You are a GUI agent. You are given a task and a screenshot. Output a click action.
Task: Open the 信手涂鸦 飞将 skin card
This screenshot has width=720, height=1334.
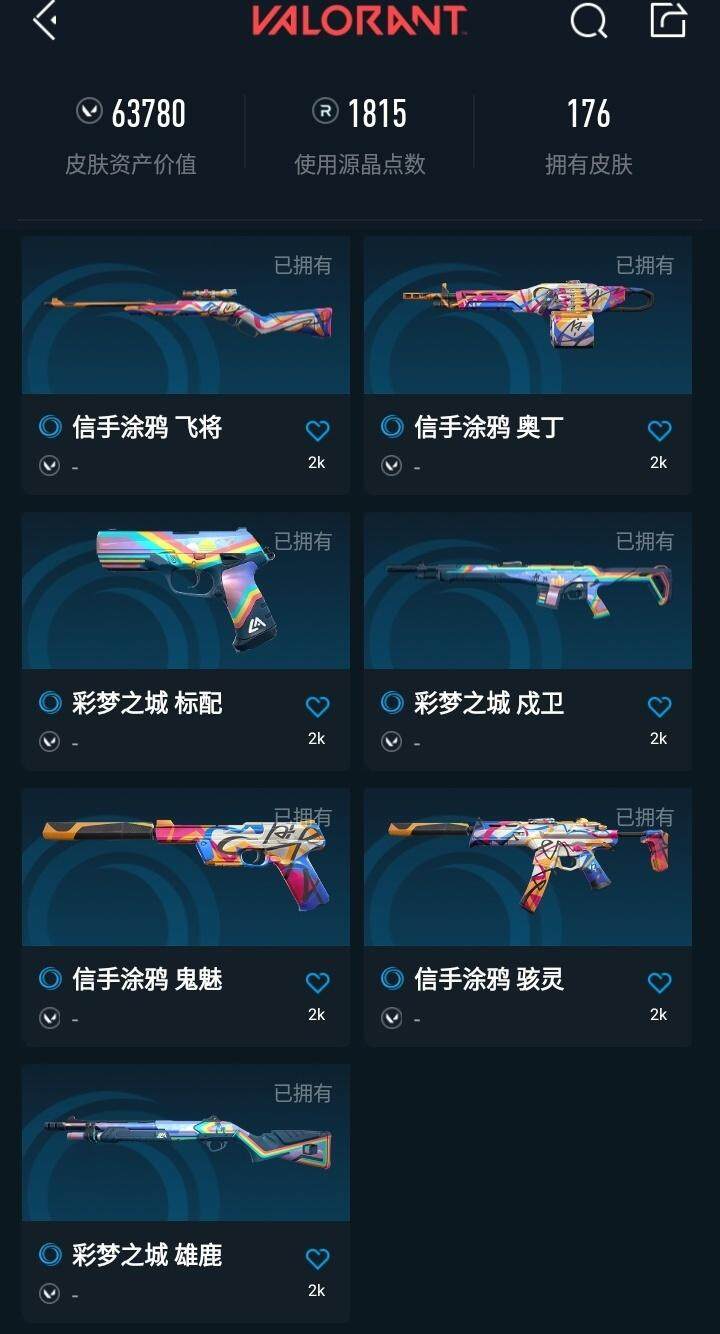[x=186, y=316]
